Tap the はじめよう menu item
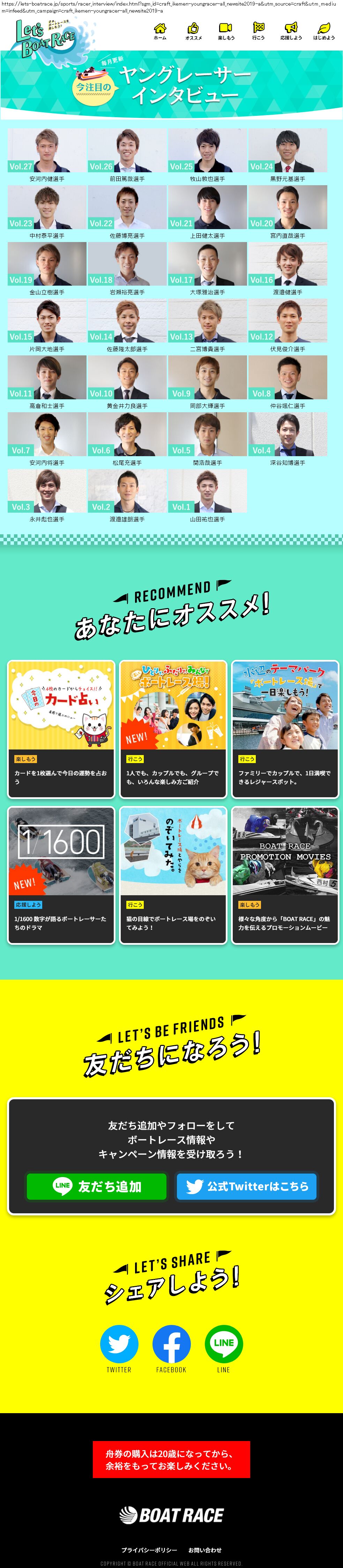Viewport: 343px width, 1568px height. tap(323, 31)
